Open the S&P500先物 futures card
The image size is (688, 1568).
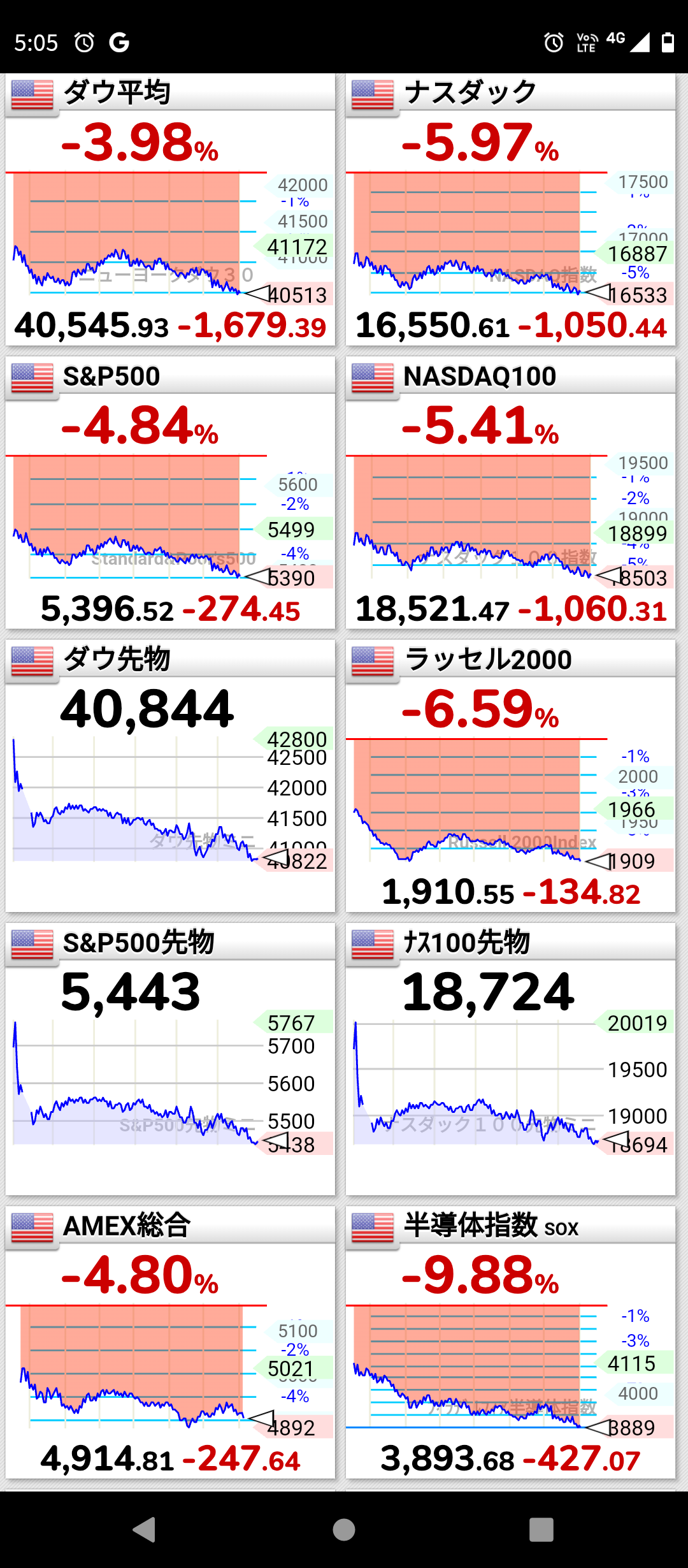pos(170,1059)
